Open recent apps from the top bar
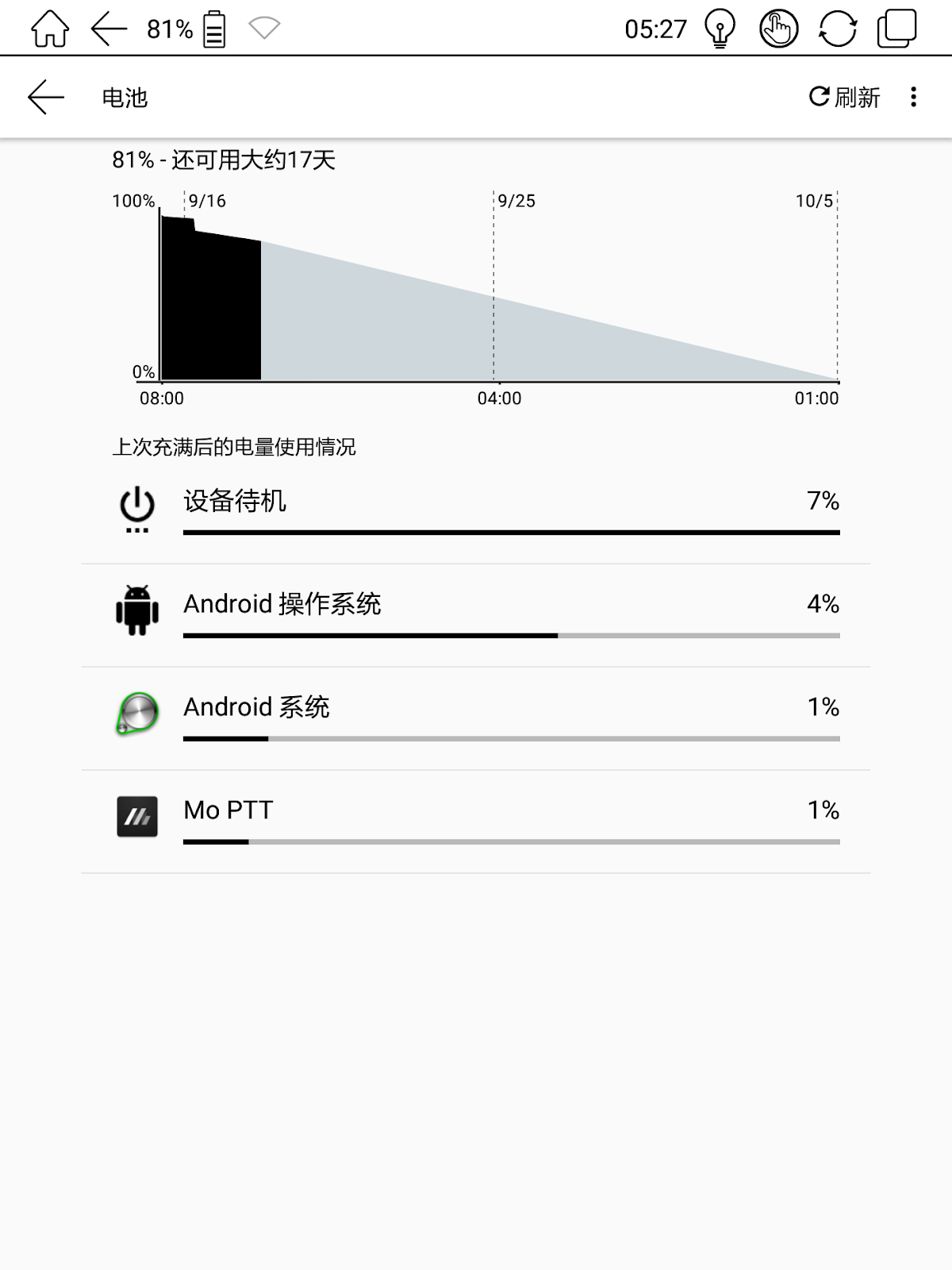This screenshot has height=1270, width=952. [897, 29]
